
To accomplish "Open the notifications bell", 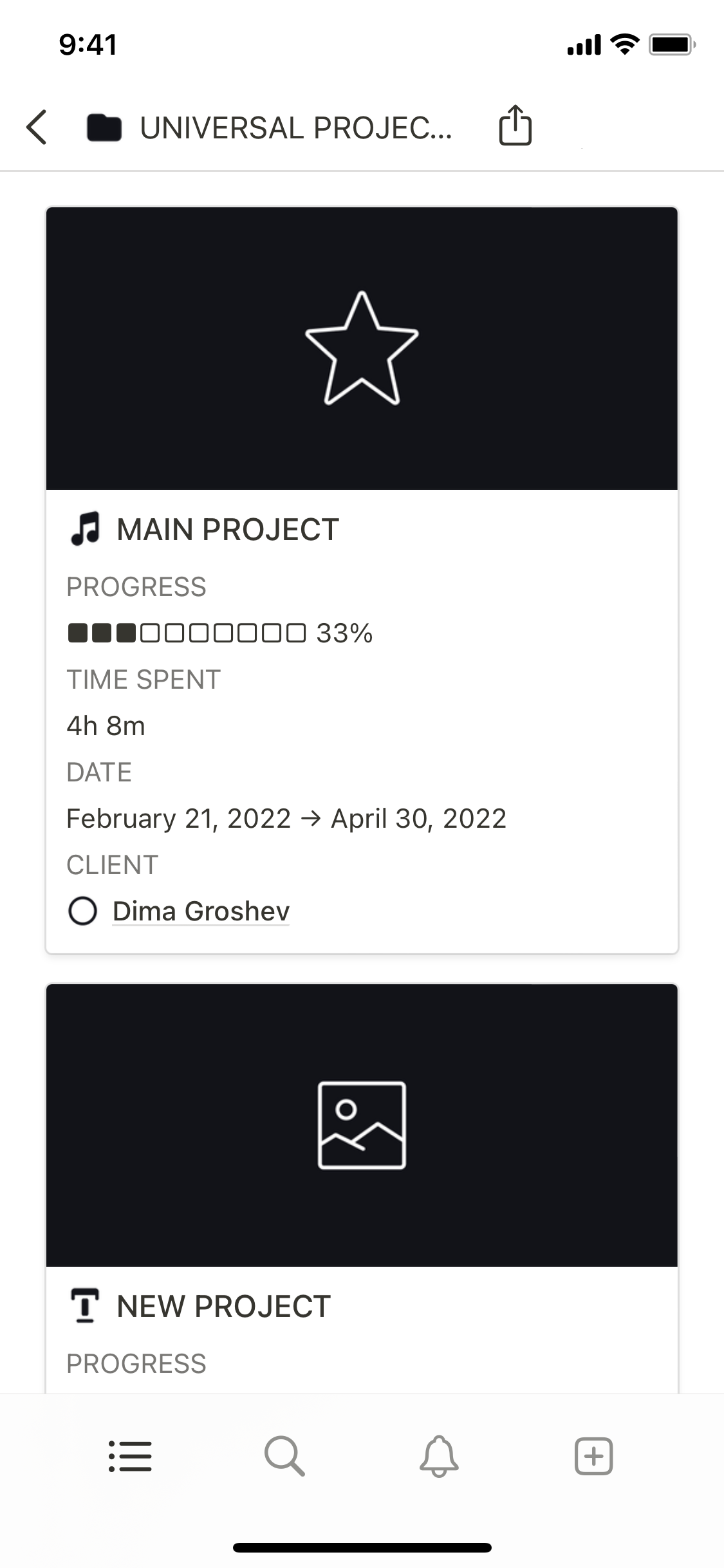I will [x=439, y=1456].
